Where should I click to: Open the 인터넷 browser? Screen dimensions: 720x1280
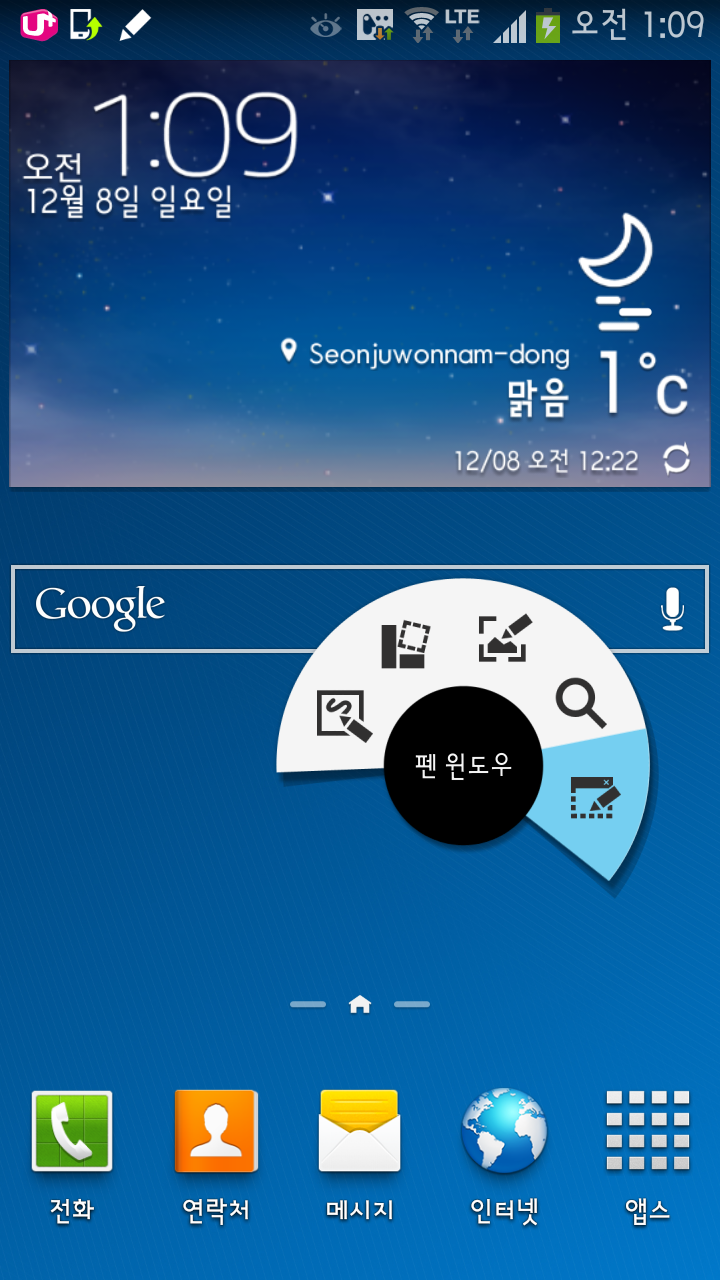[504, 1150]
